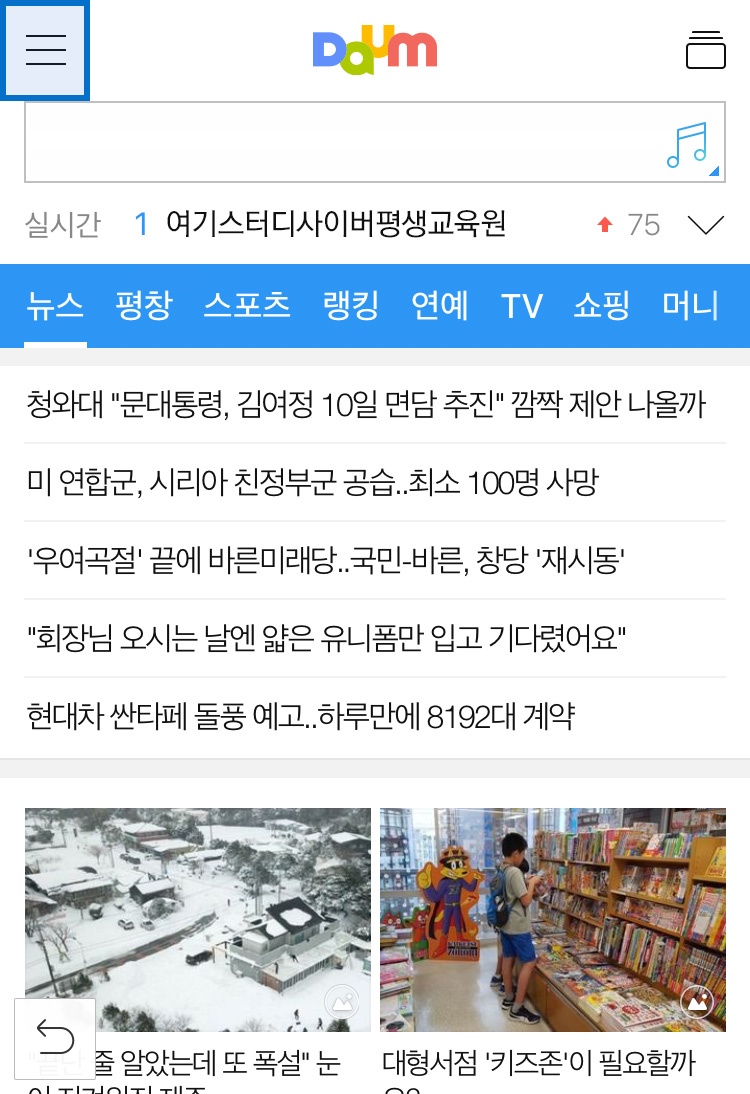Image resolution: width=750 pixels, height=1094 pixels.
Task: Switch to the 스포츠 tab
Action: 247,306
